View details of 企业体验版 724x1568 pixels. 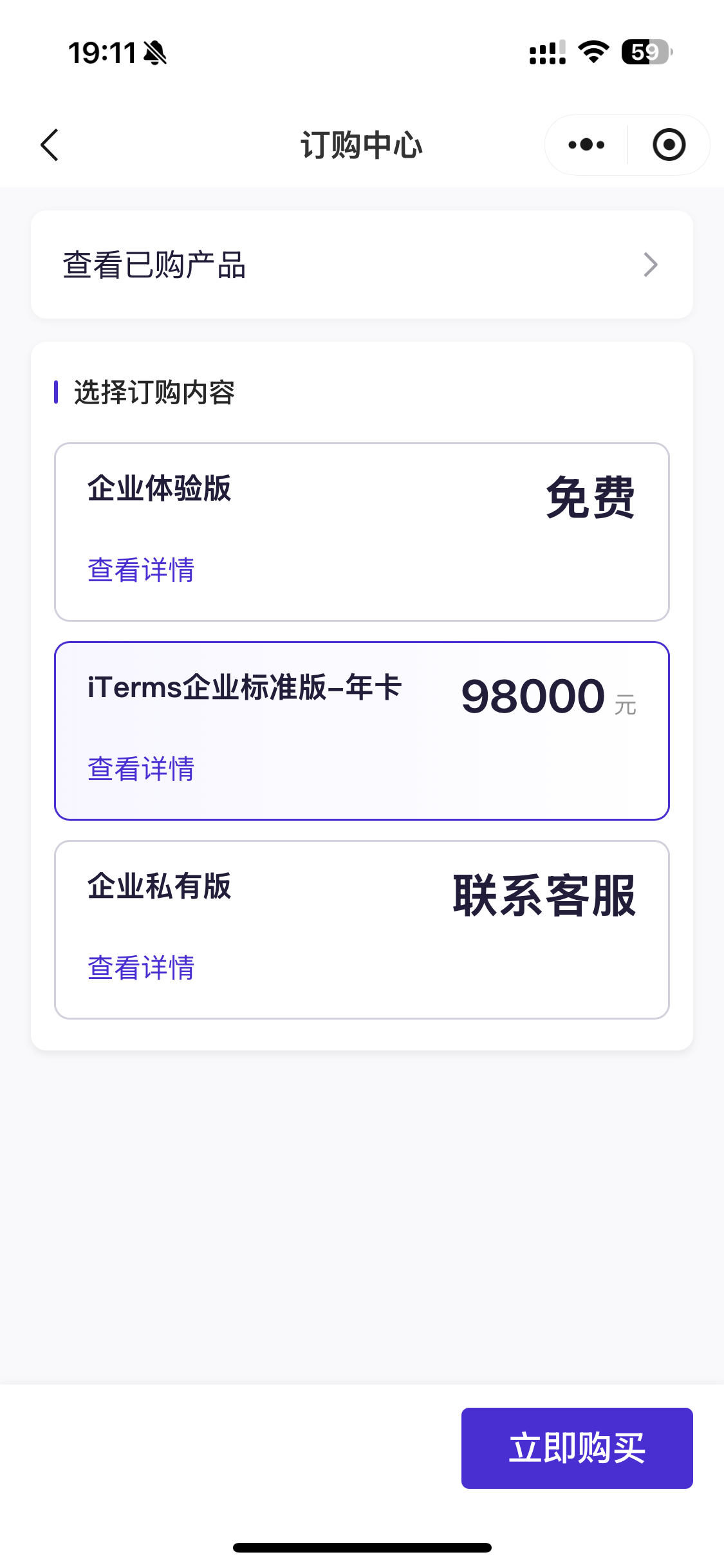141,570
